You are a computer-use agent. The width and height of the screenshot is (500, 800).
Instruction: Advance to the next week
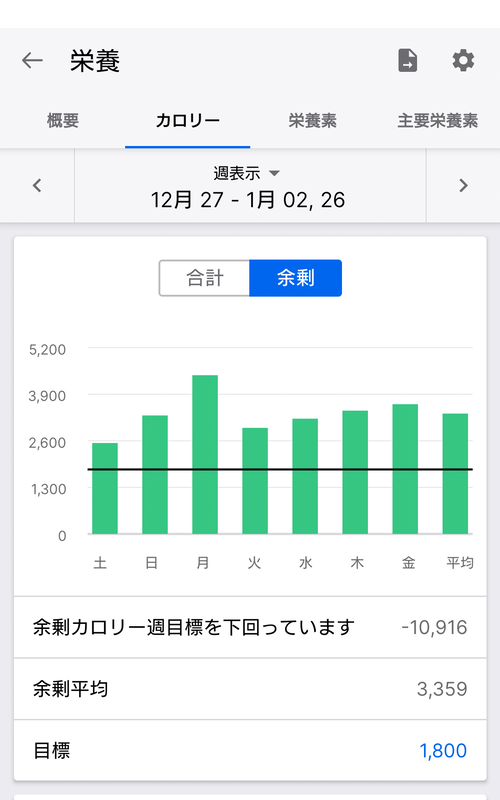coord(463,185)
